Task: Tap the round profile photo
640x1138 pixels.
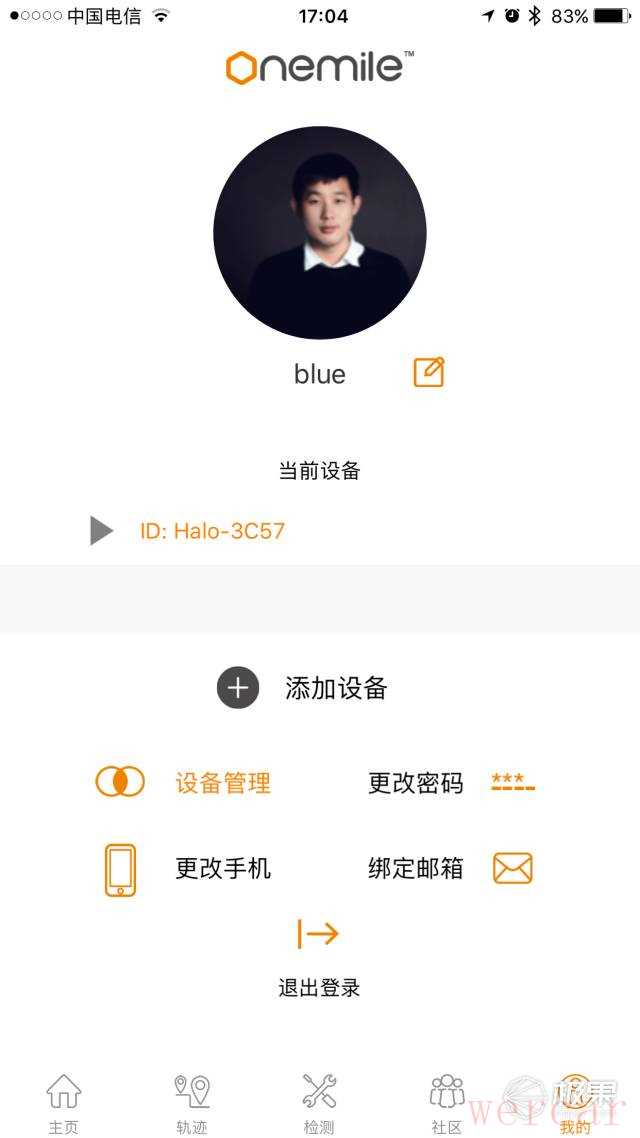Action: click(x=320, y=233)
